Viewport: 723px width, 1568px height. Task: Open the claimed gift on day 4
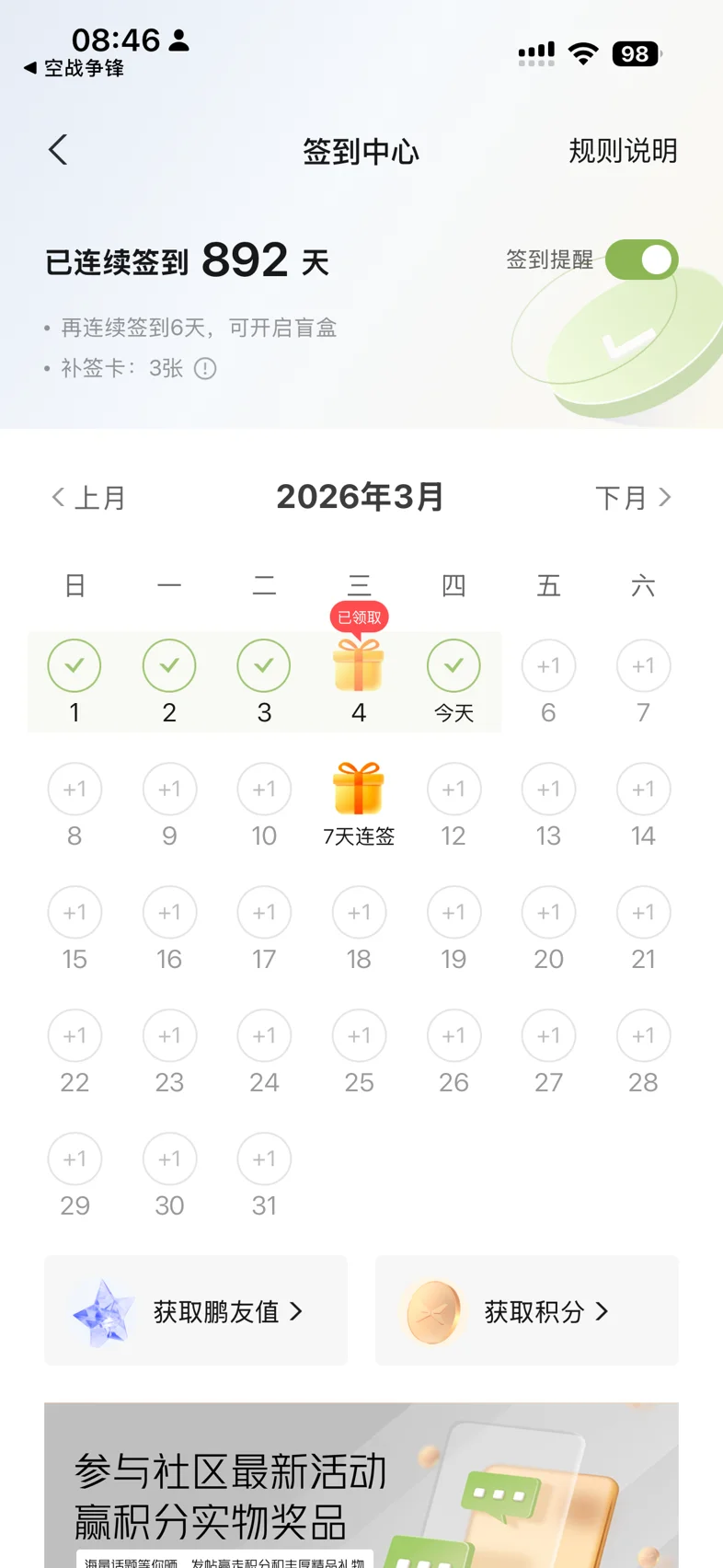pos(359,665)
